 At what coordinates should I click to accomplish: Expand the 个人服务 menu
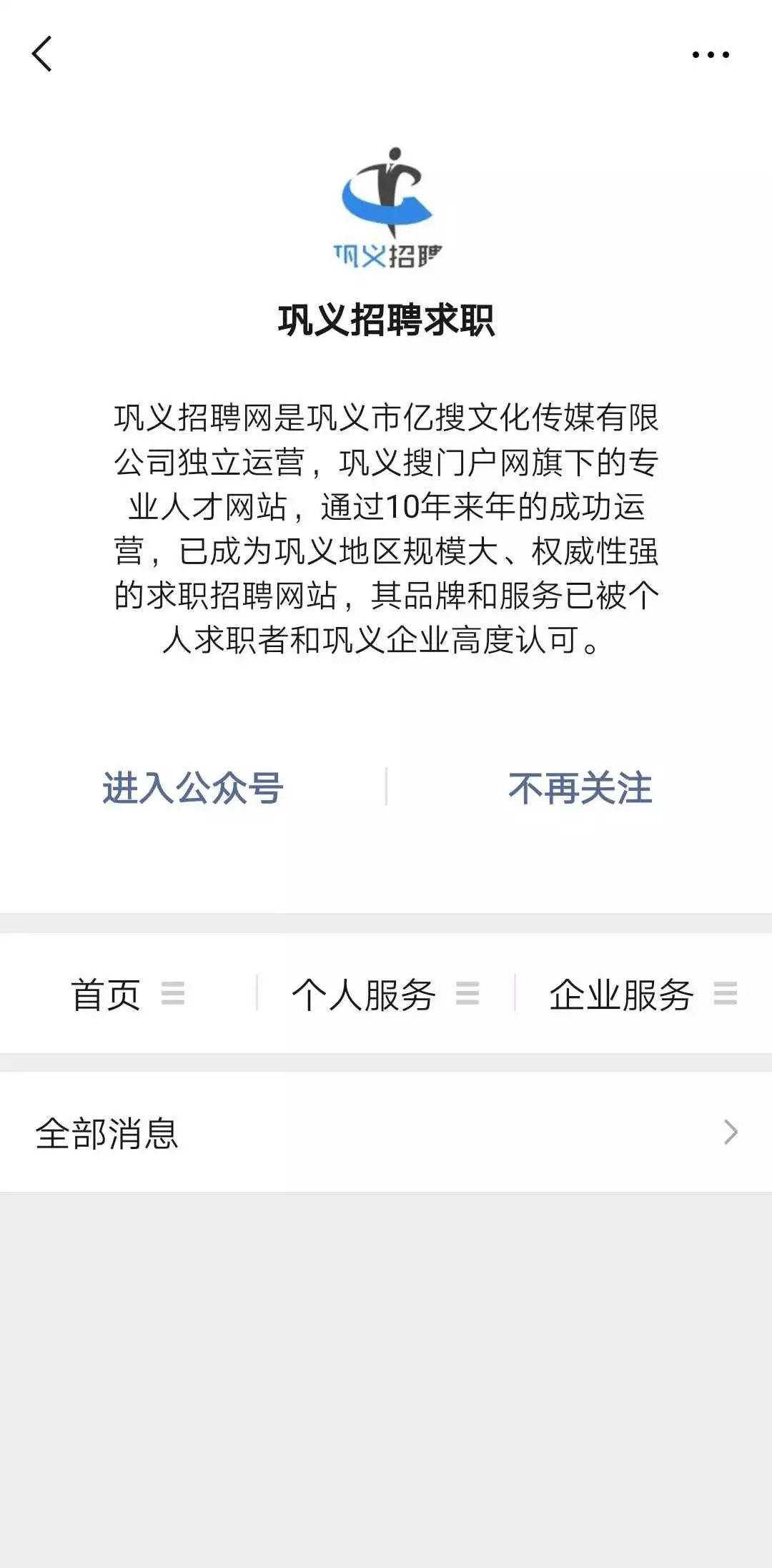point(385,994)
